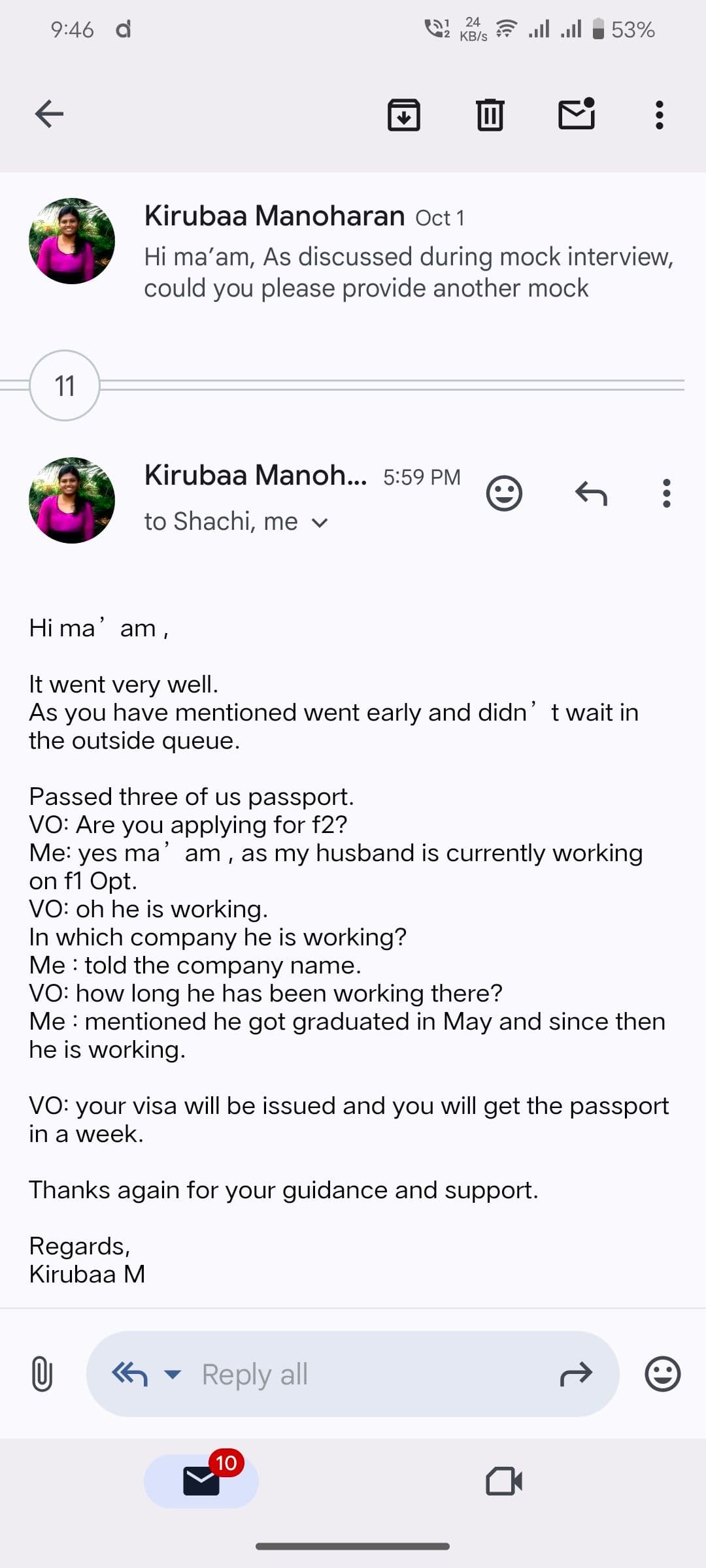Toggle the smiley reaction on the 5:59 PM email
This screenshot has height=1568, width=706.
point(505,494)
